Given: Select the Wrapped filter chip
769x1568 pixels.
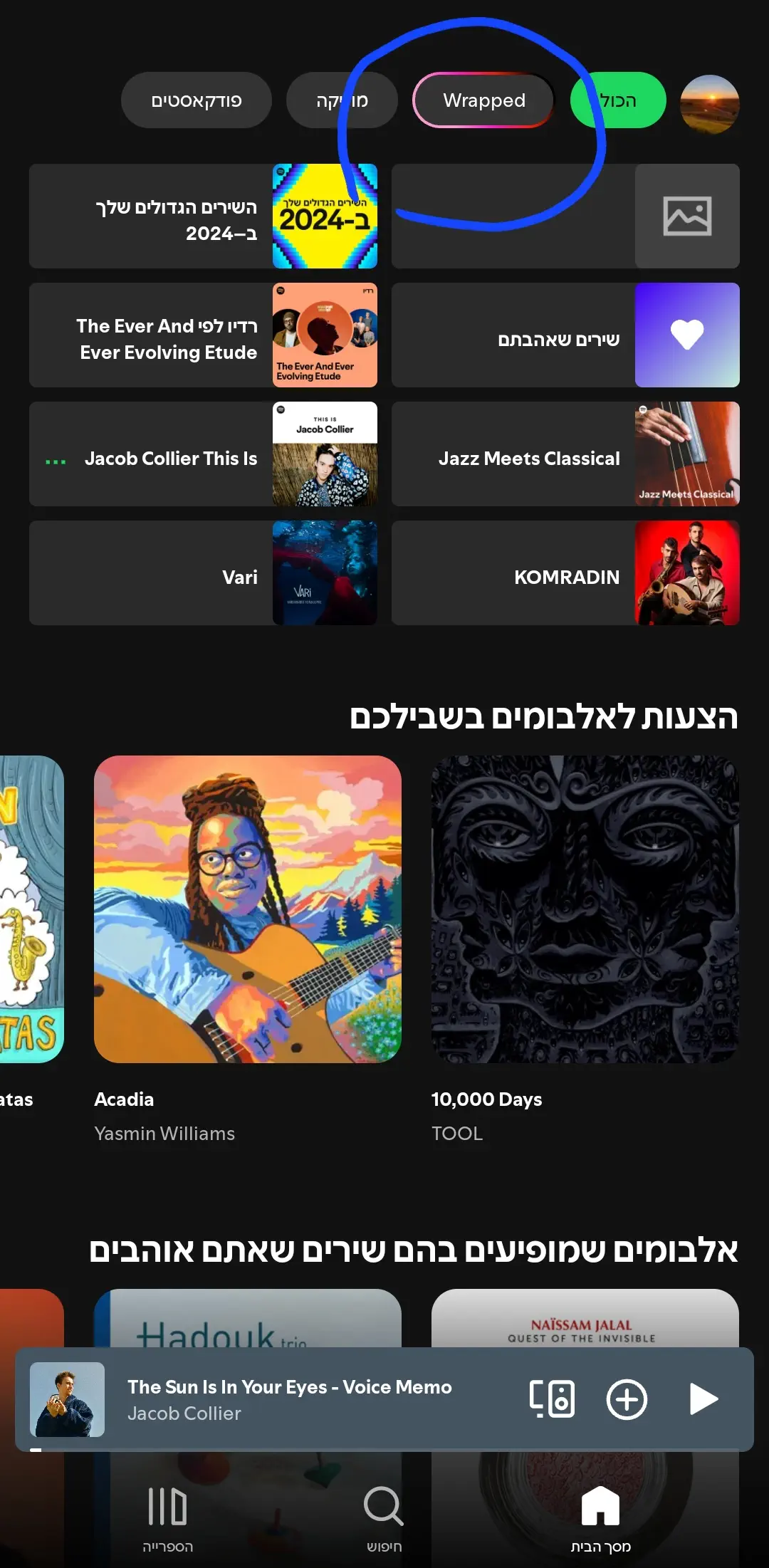Looking at the screenshot, I should pos(483,100).
